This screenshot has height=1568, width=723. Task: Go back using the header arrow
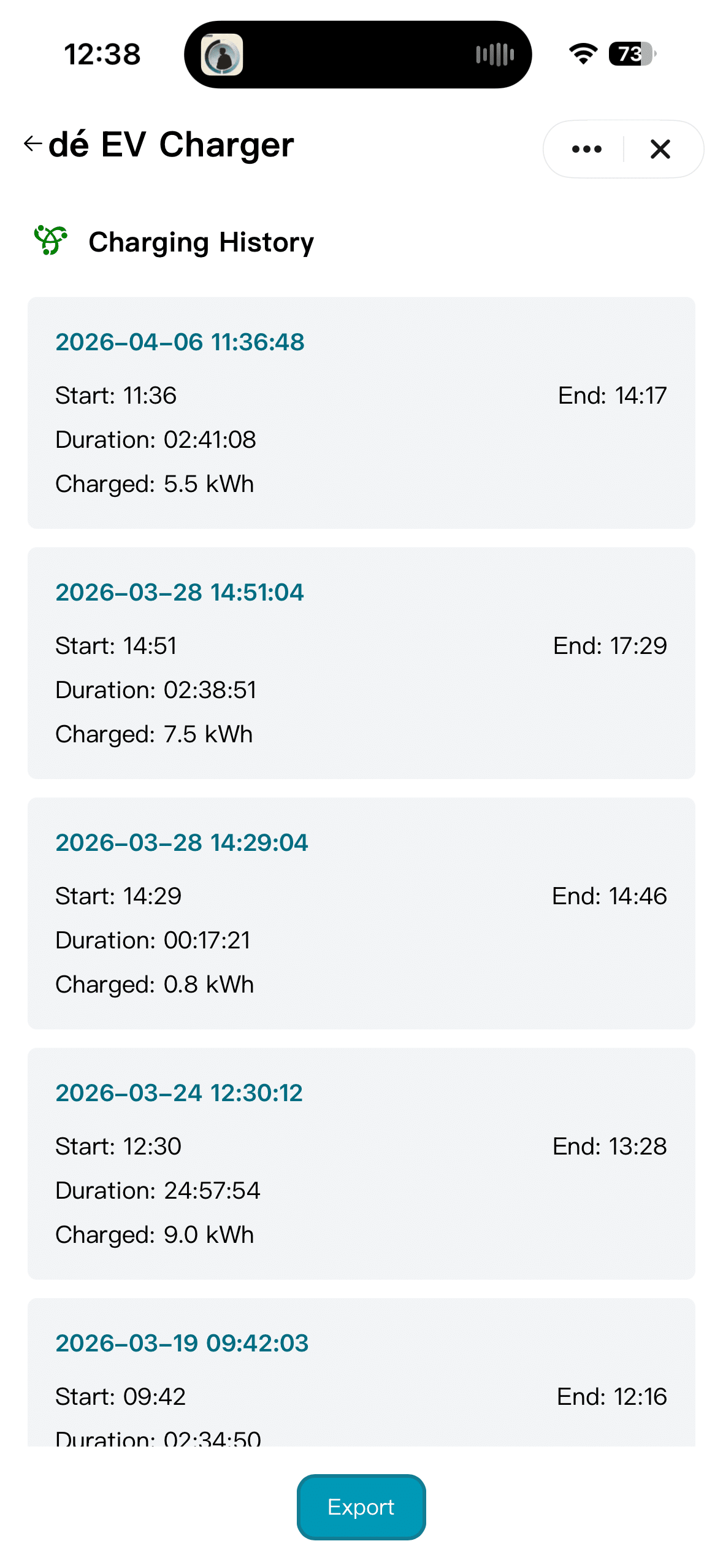point(33,144)
